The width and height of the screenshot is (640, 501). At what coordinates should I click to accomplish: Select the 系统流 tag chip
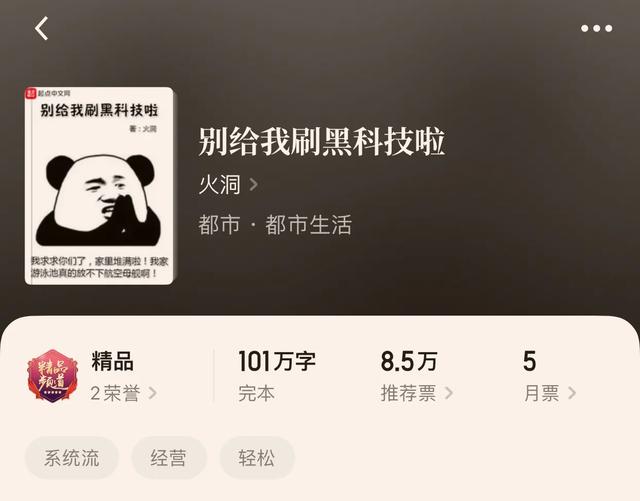click(72, 458)
